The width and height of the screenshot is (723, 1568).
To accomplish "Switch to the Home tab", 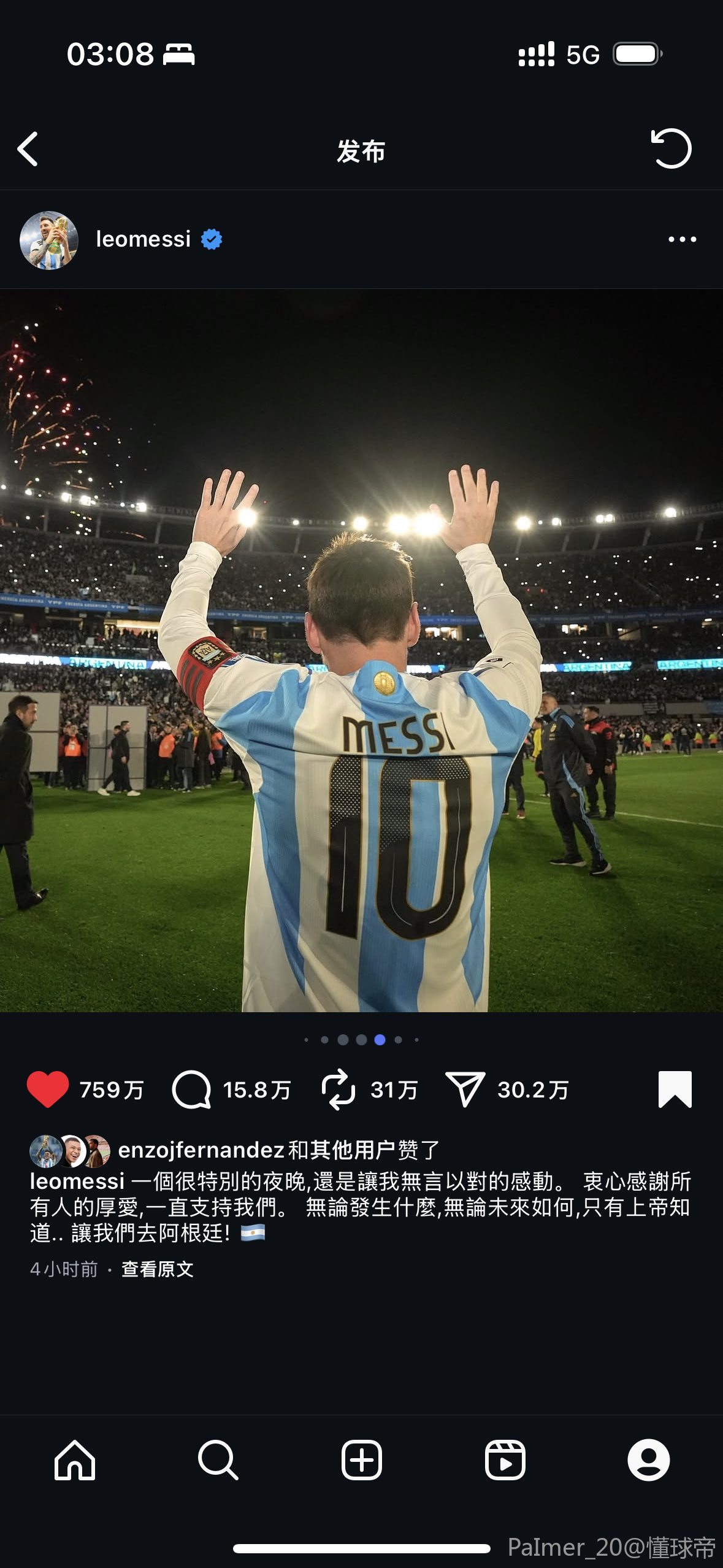I will click(75, 1460).
